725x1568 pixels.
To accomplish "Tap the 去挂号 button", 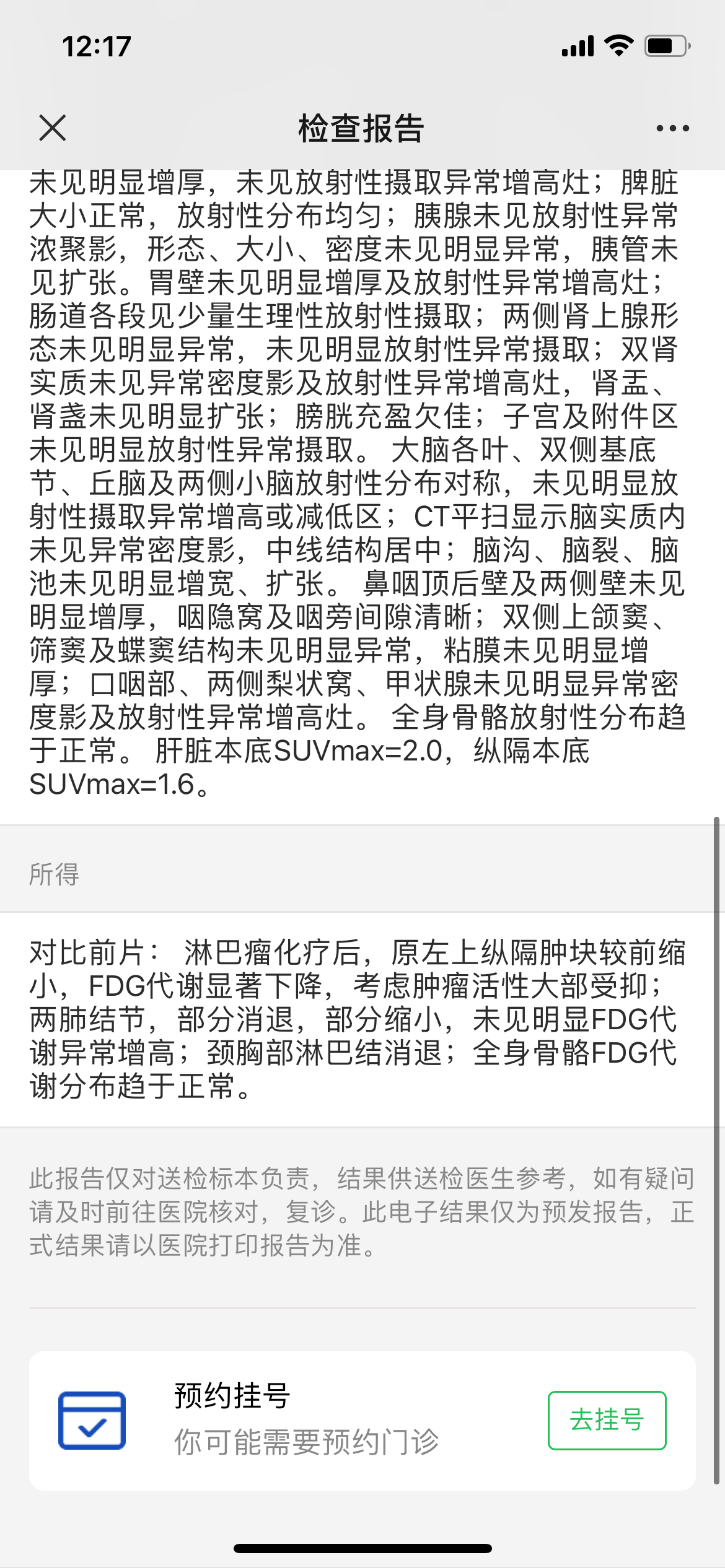I will (x=607, y=1420).
